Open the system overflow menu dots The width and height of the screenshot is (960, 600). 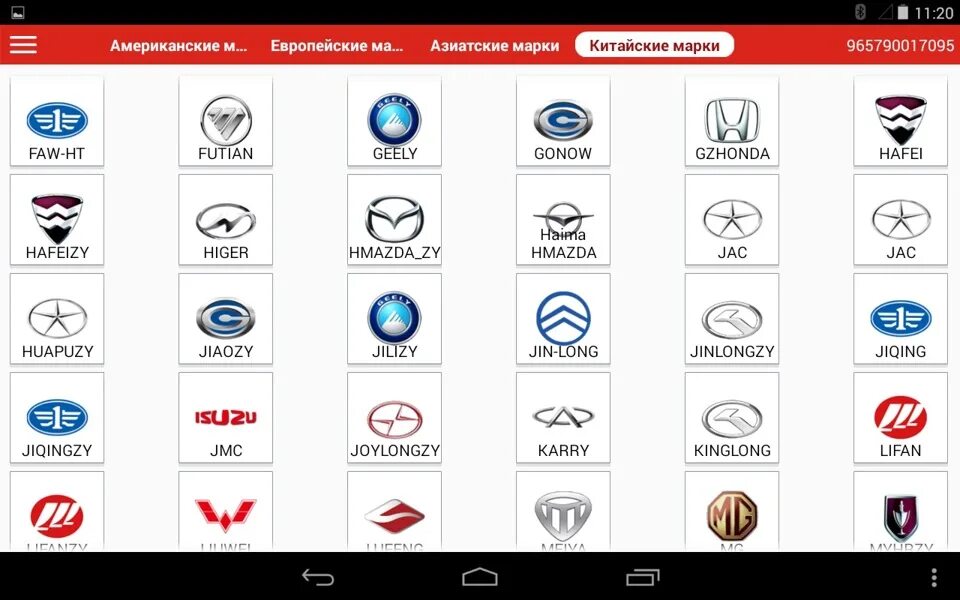[934, 577]
